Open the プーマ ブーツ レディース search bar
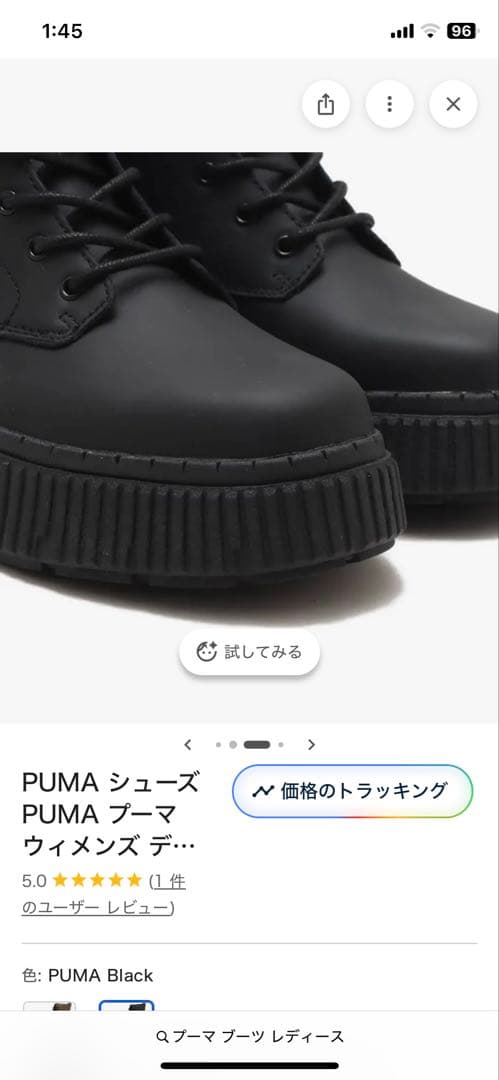The image size is (499, 1080). pyautogui.click(x=250, y=1036)
